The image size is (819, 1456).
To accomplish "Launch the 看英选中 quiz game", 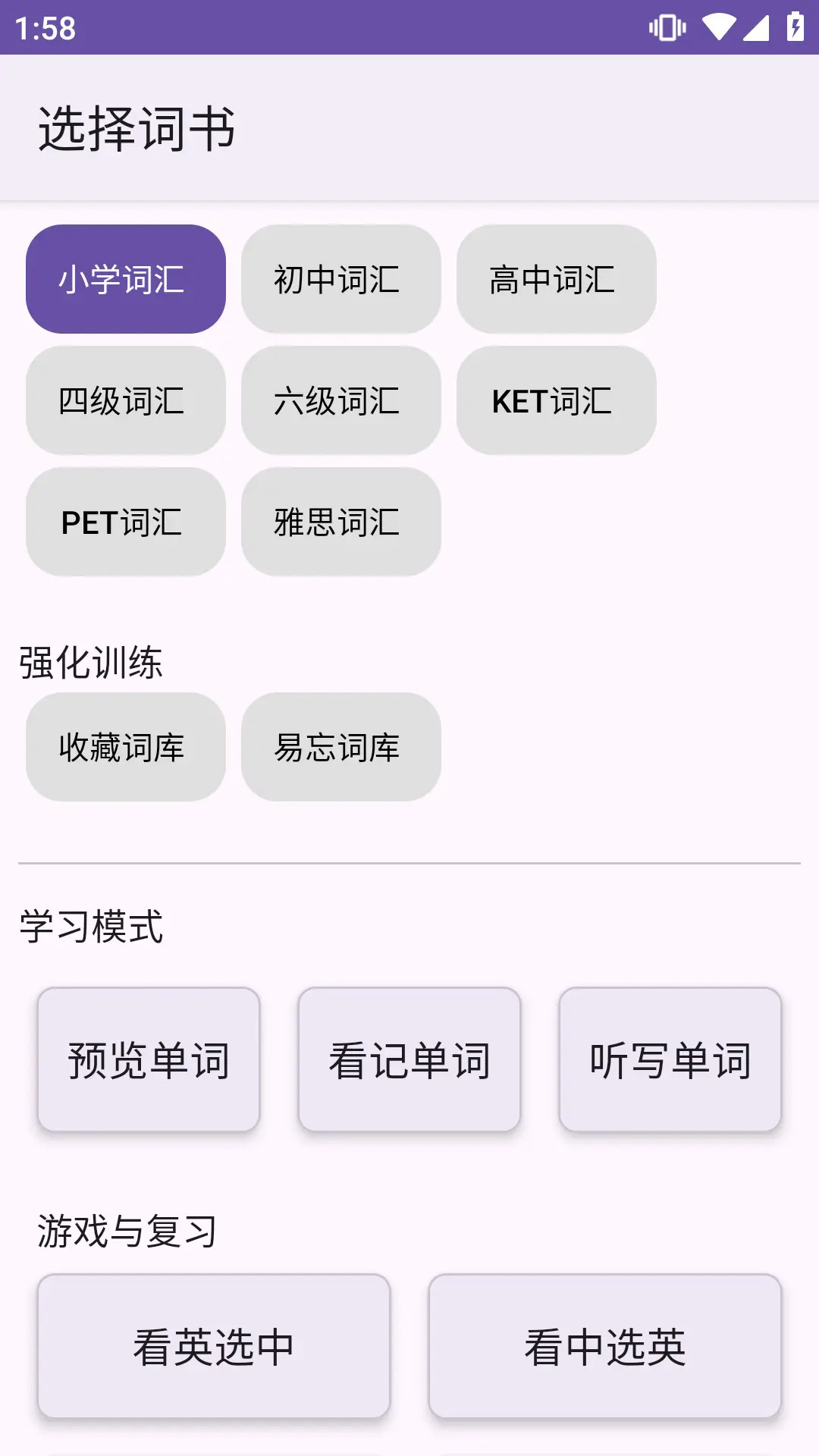I will point(215,1346).
